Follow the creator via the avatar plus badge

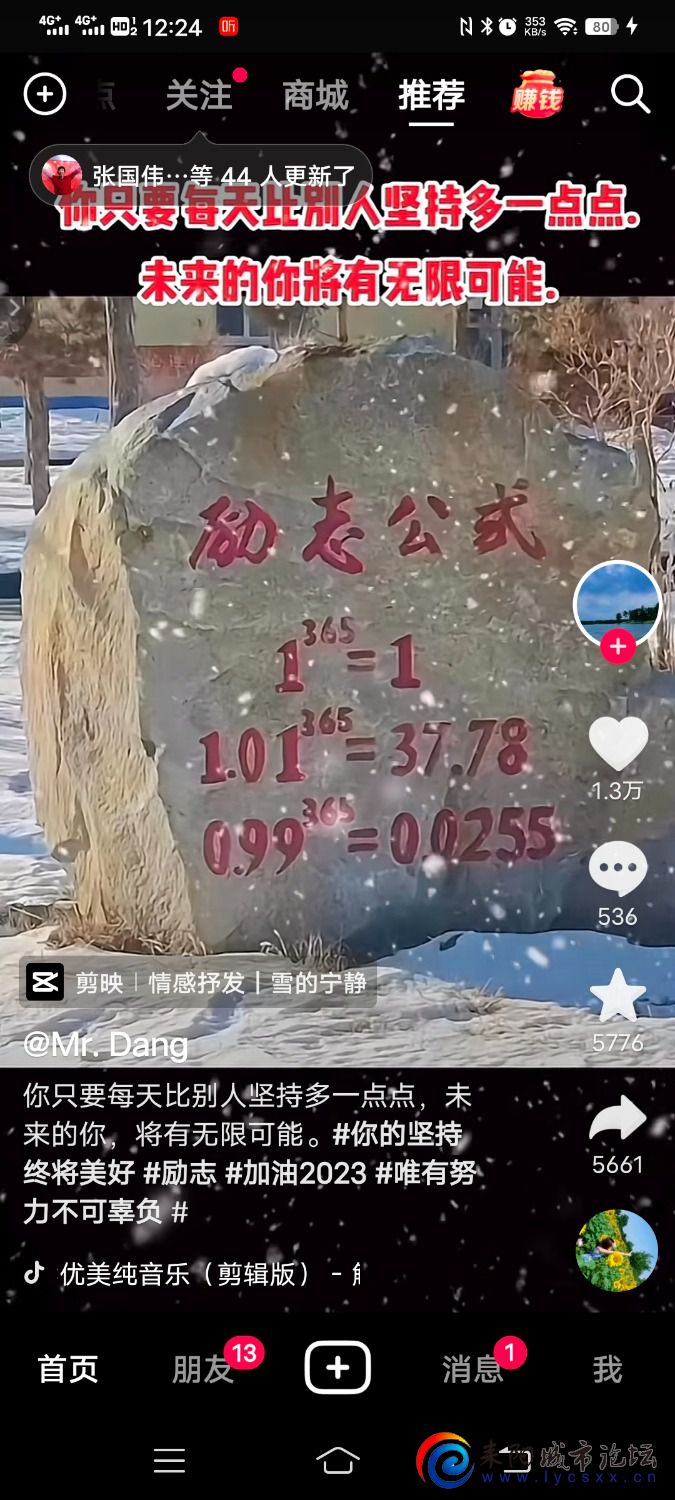617,647
